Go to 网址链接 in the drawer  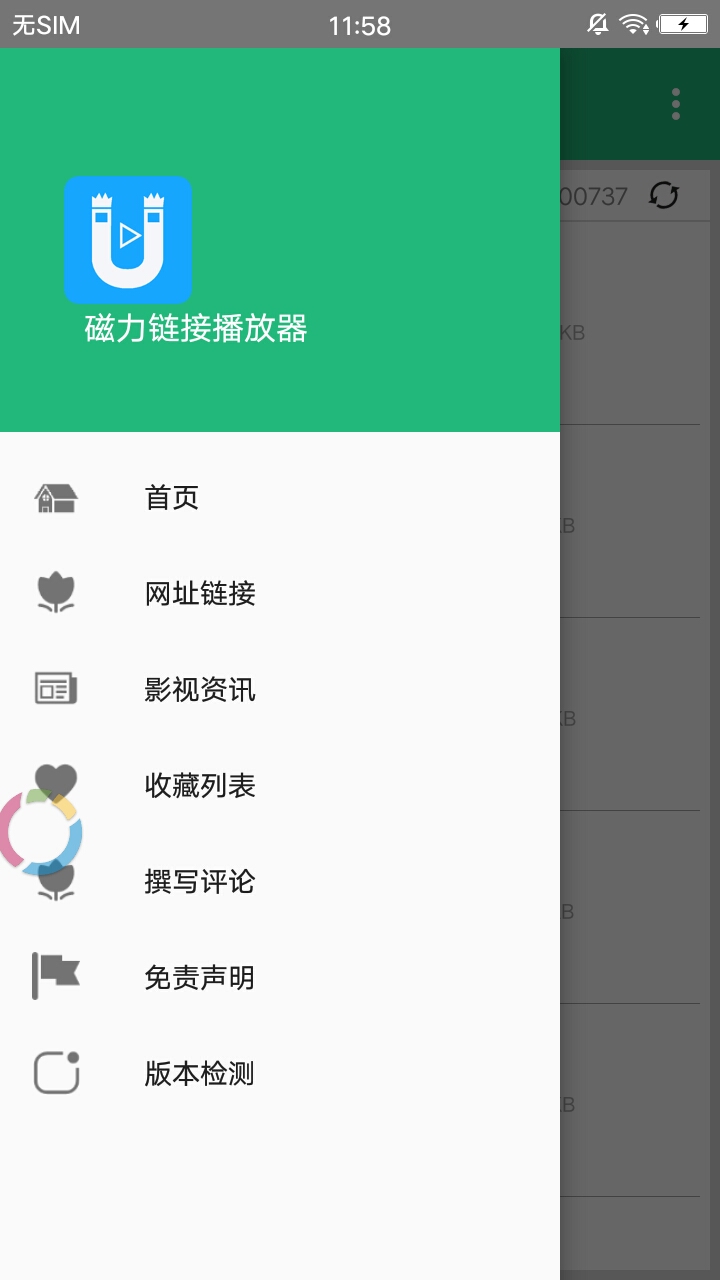[200, 593]
